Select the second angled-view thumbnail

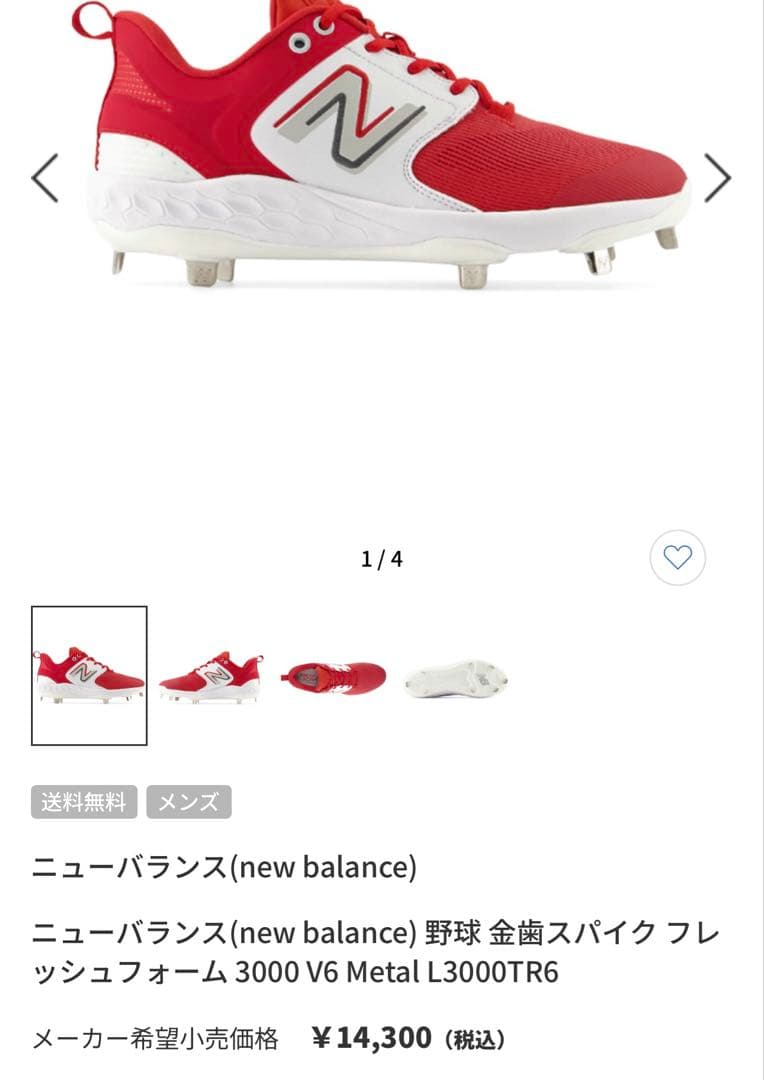[x=211, y=677]
